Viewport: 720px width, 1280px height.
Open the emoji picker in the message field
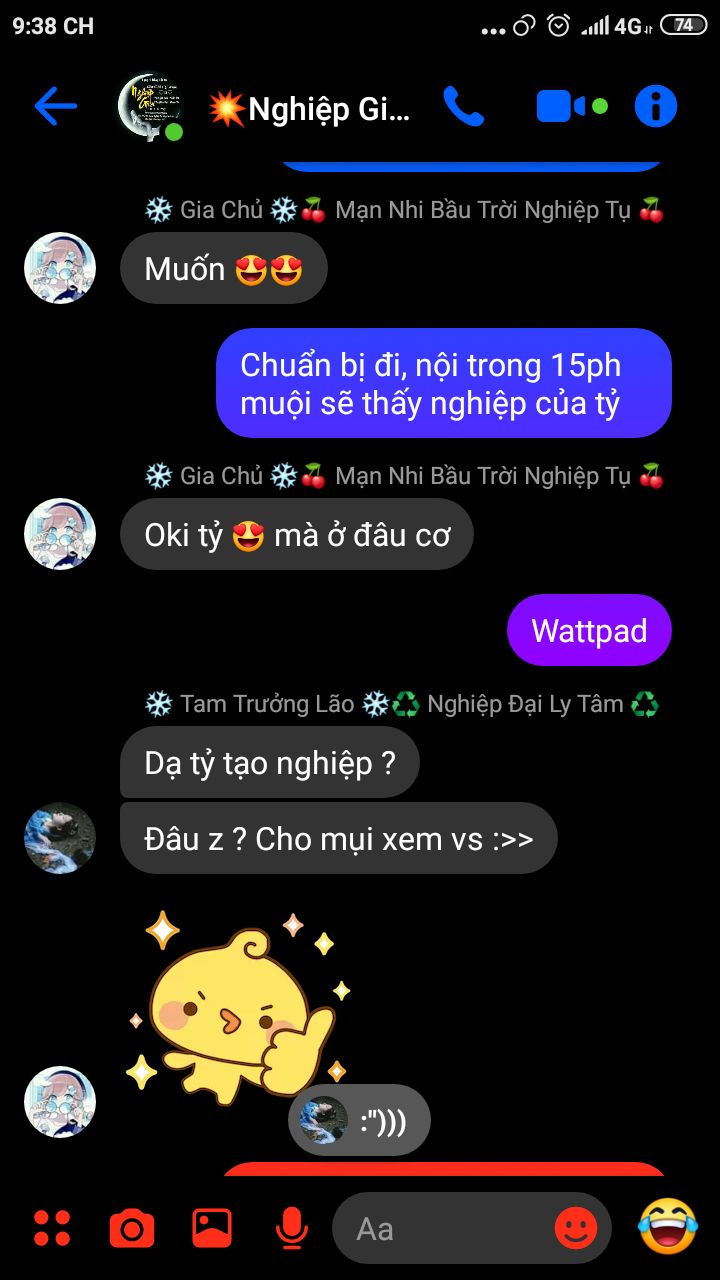coord(575,1228)
